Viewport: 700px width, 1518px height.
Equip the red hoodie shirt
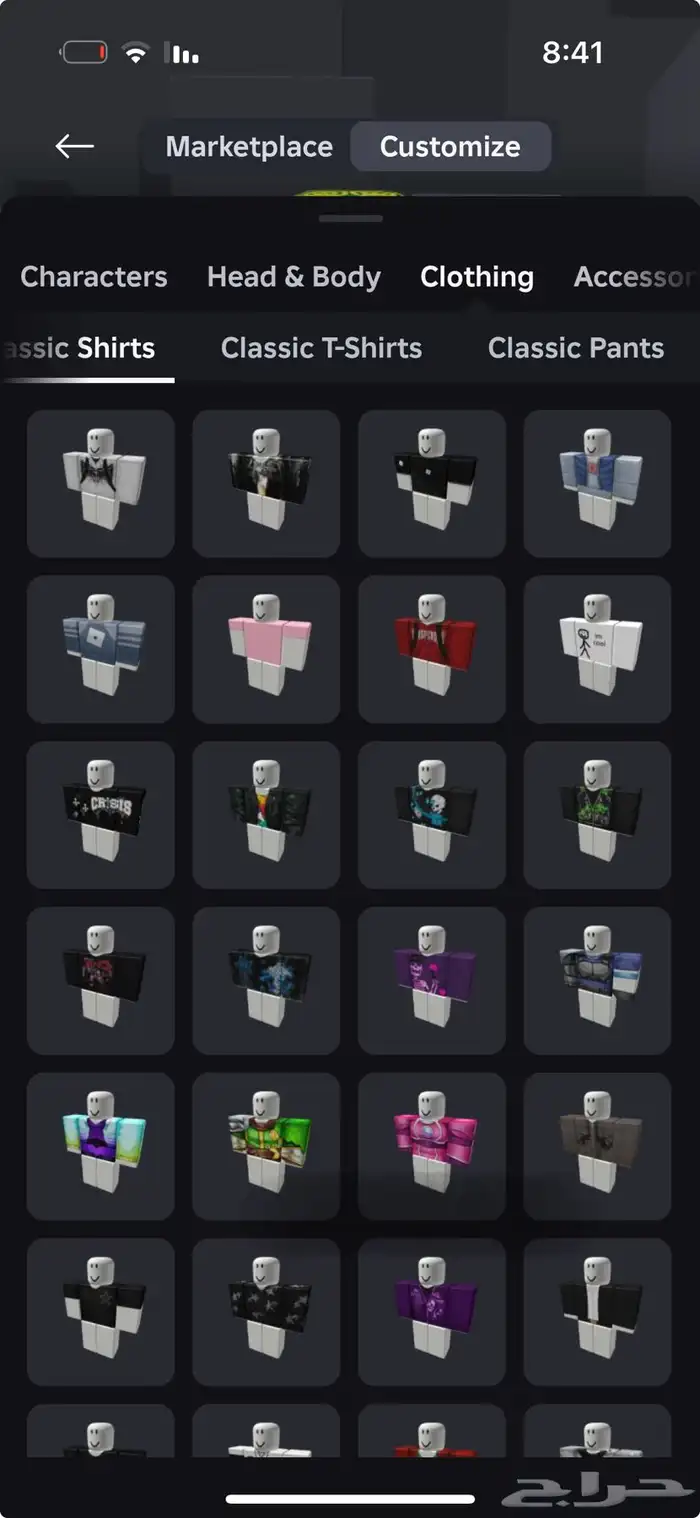pos(432,649)
